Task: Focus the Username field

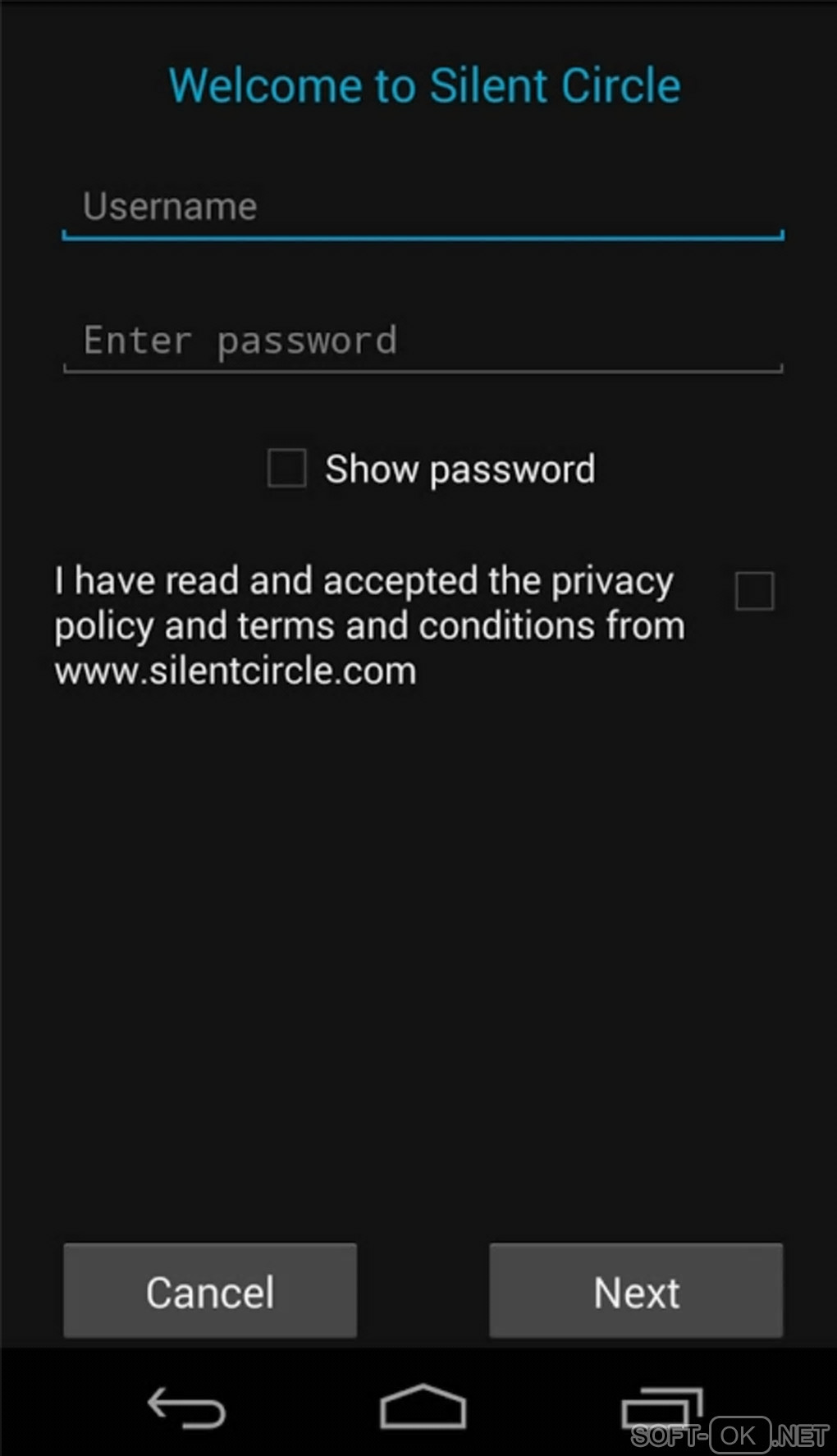Action: (423, 208)
